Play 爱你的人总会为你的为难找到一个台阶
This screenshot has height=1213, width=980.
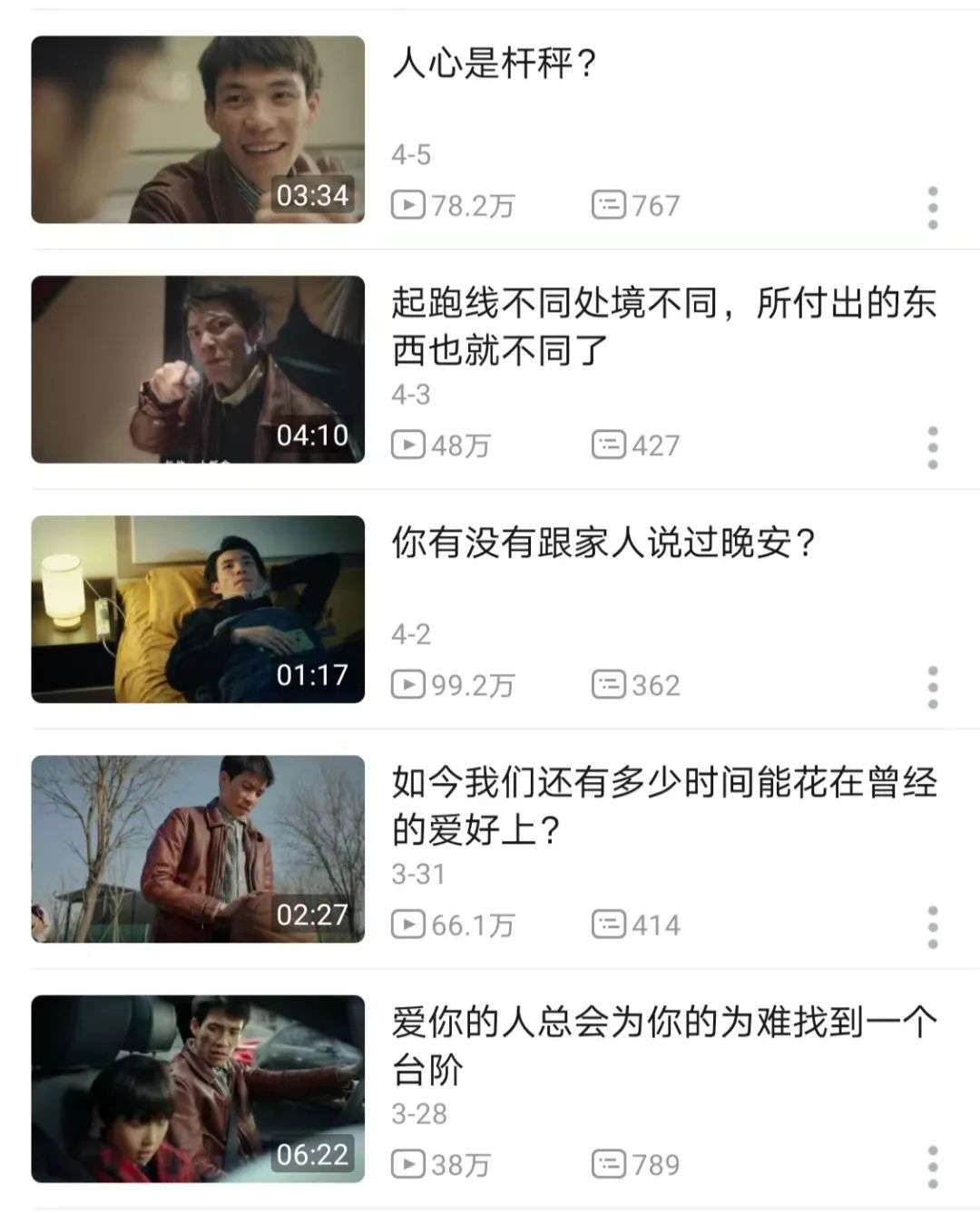click(x=198, y=1088)
